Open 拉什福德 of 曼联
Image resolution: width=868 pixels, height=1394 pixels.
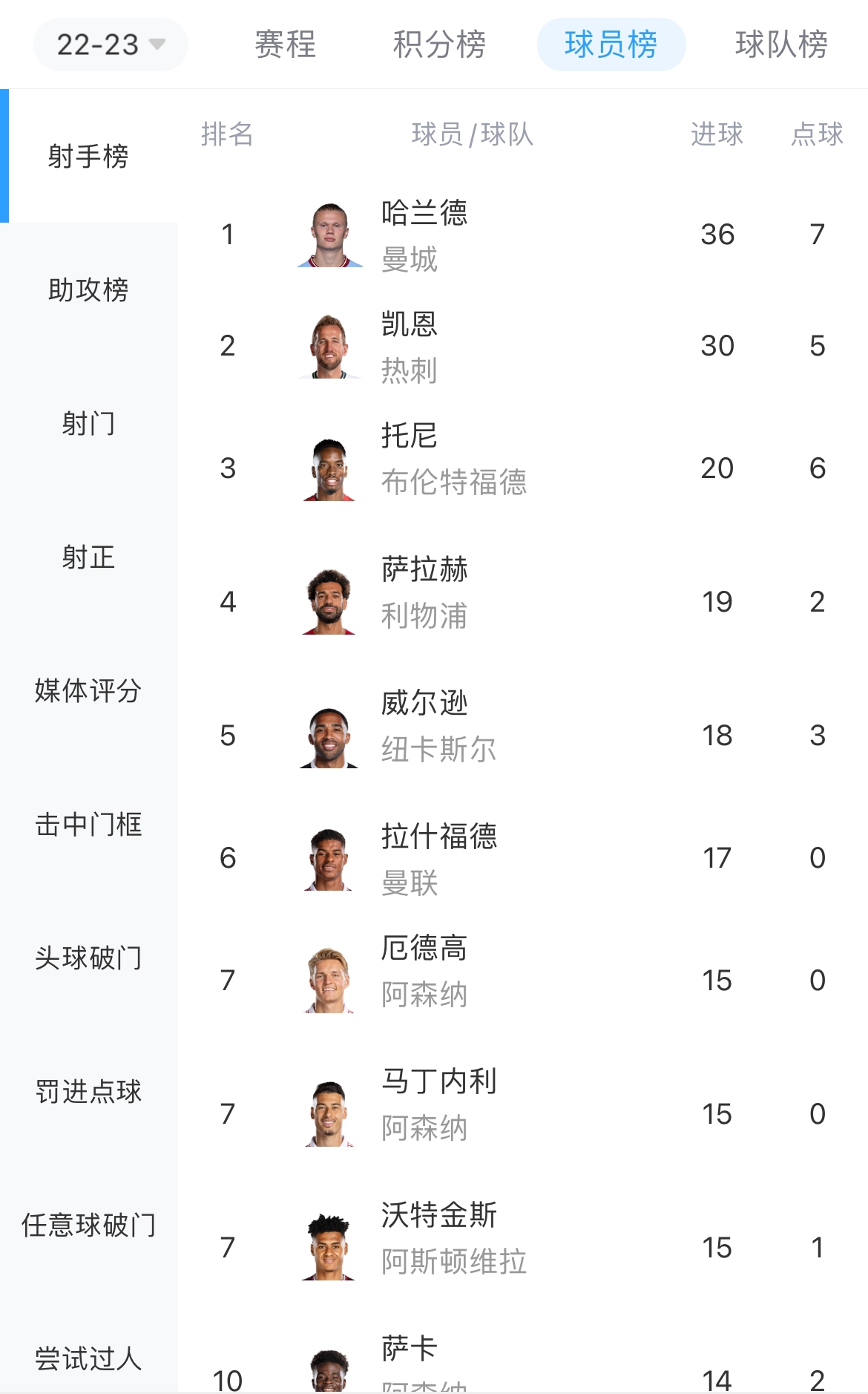[x=438, y=857]
